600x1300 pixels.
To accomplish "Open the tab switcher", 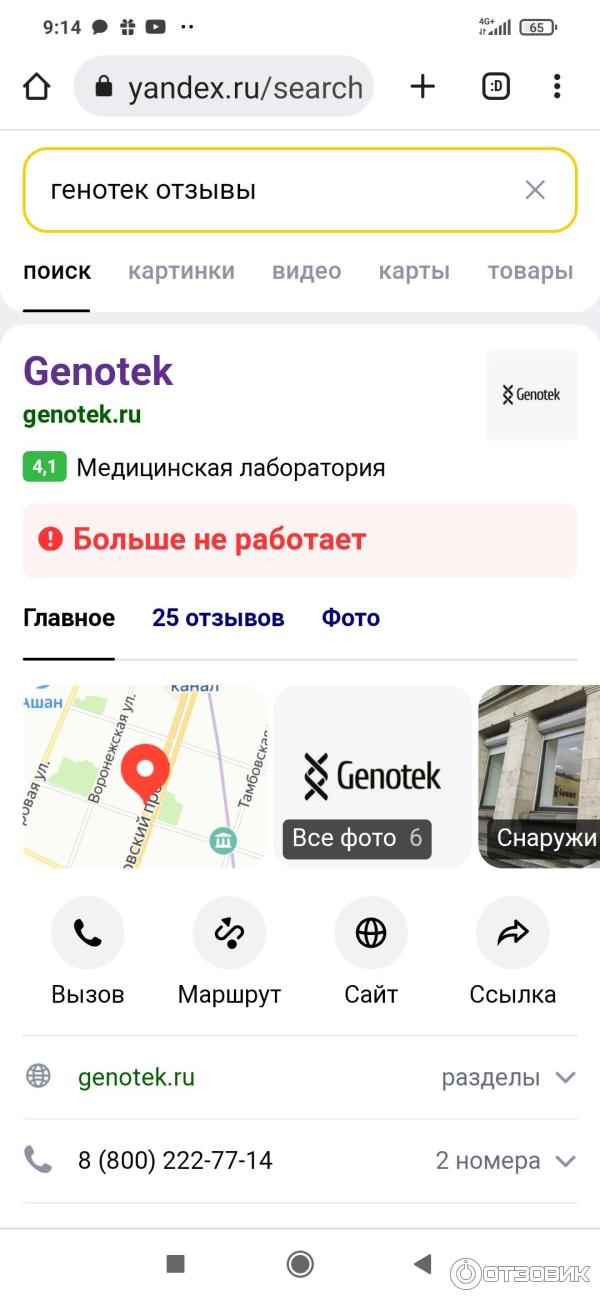I will coord(496,87).
